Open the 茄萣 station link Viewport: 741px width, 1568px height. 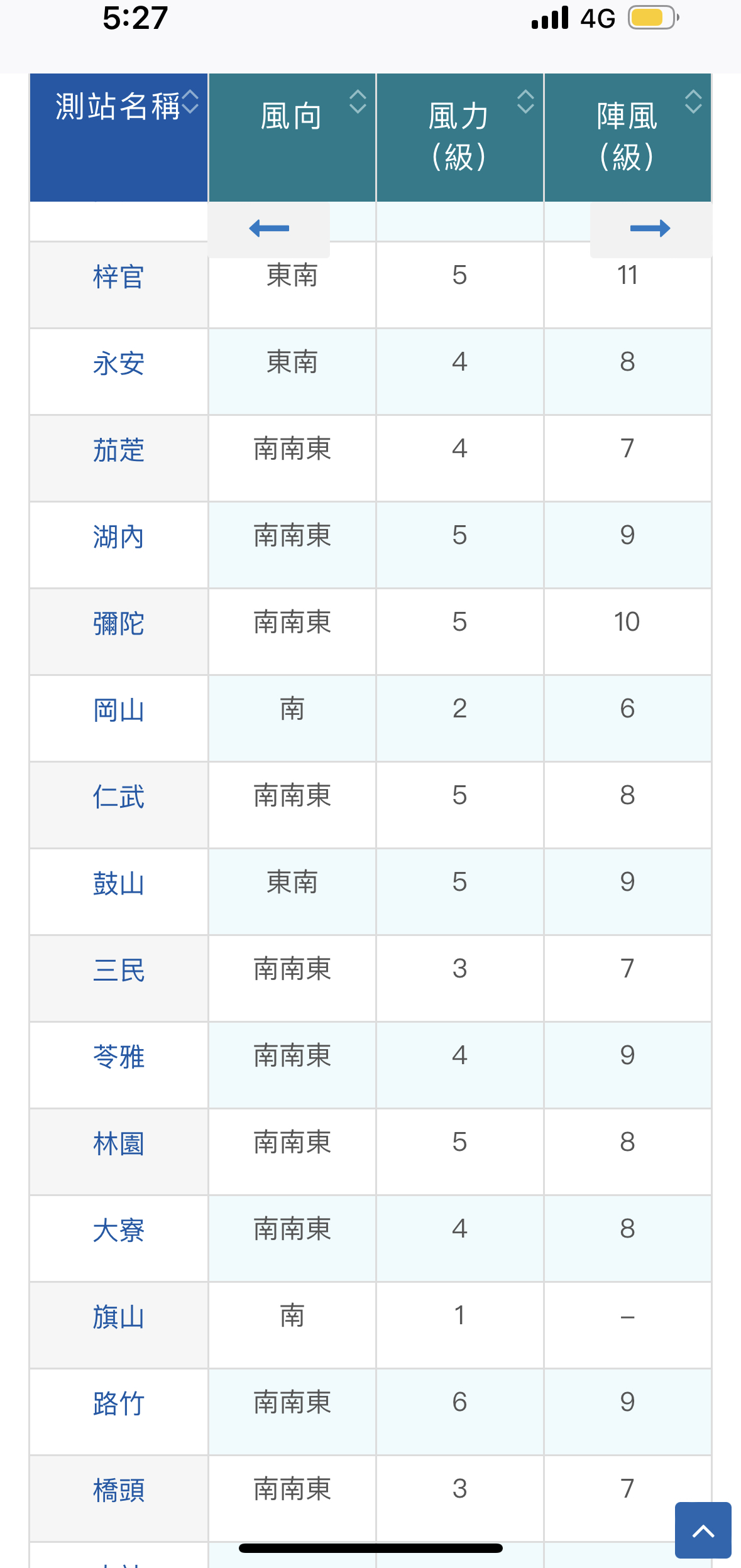pos(119,450)
